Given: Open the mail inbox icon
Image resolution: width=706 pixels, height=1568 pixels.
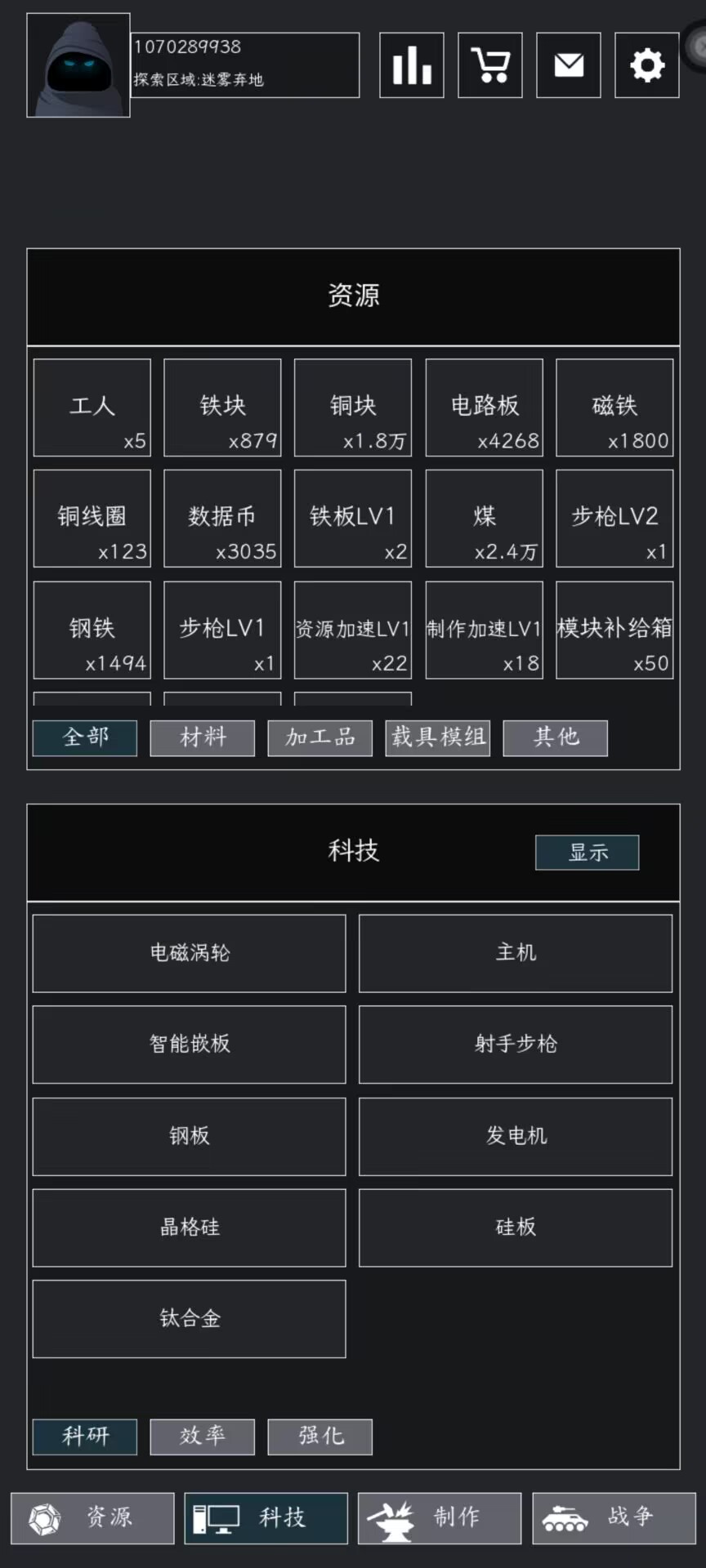Looking at the screenshot, I should click(569, 65).
